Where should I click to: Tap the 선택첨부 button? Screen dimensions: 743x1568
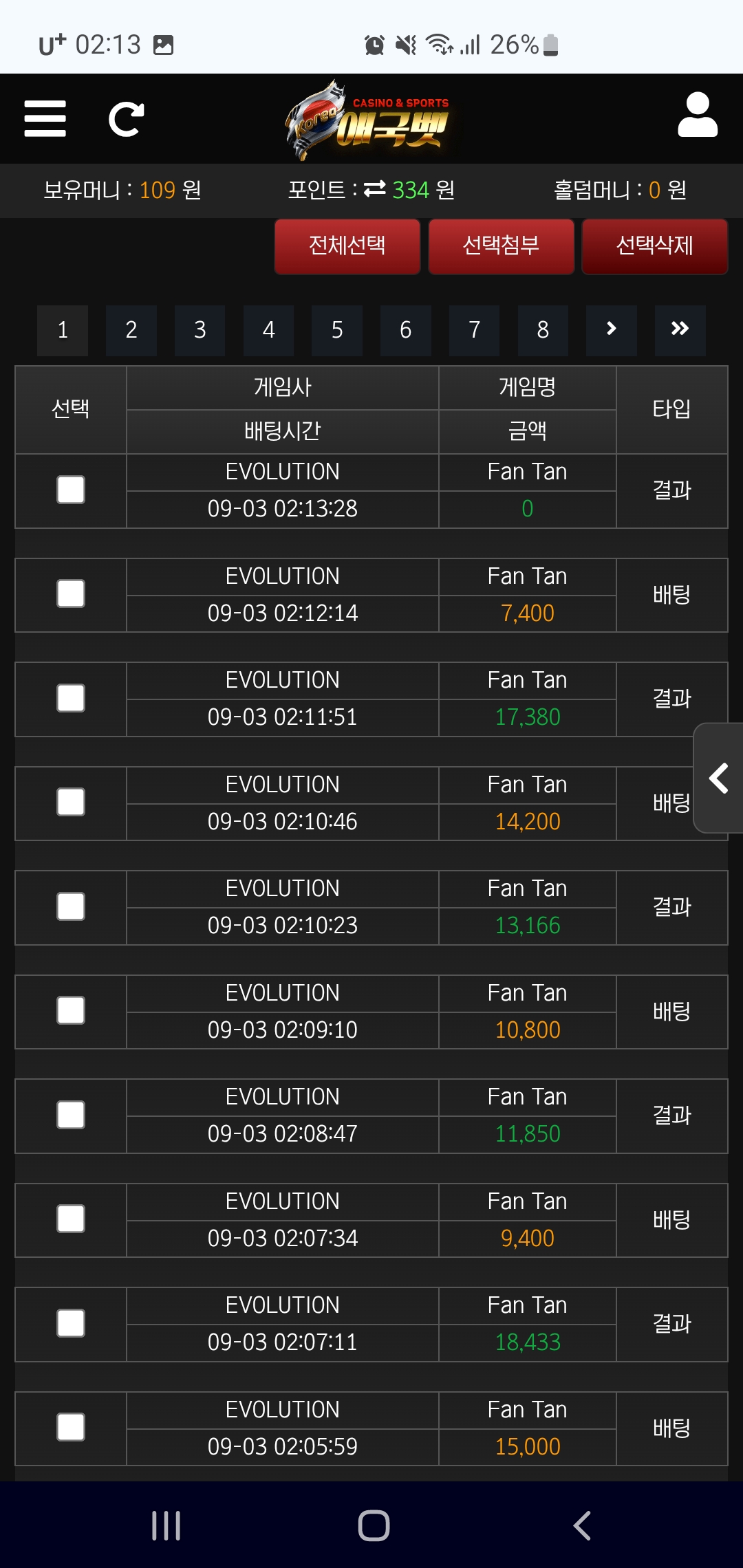pos(501,246)
